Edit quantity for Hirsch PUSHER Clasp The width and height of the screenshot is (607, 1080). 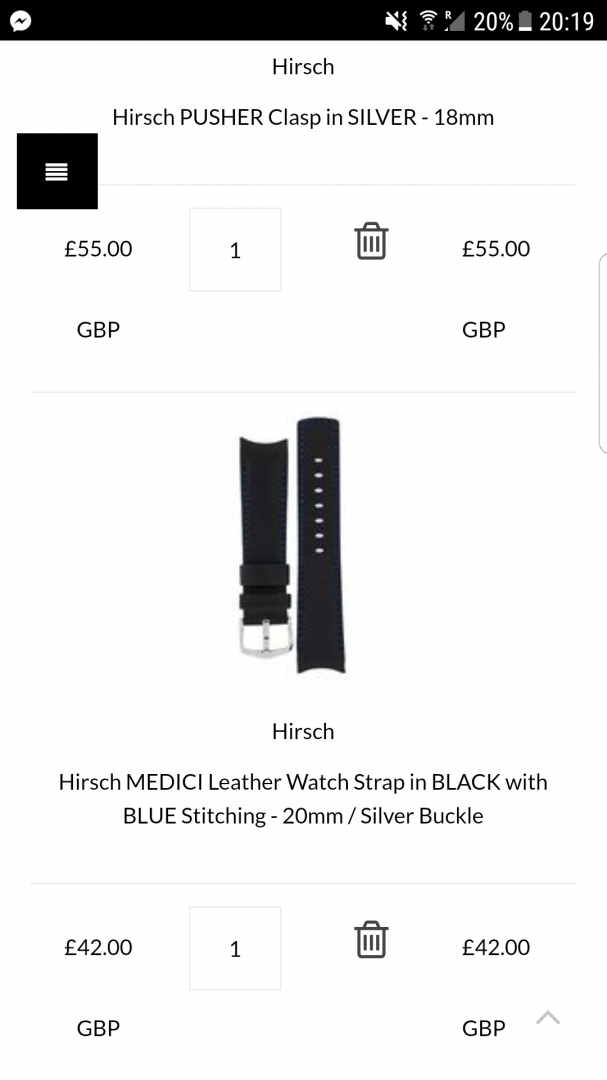click(235, 250)
